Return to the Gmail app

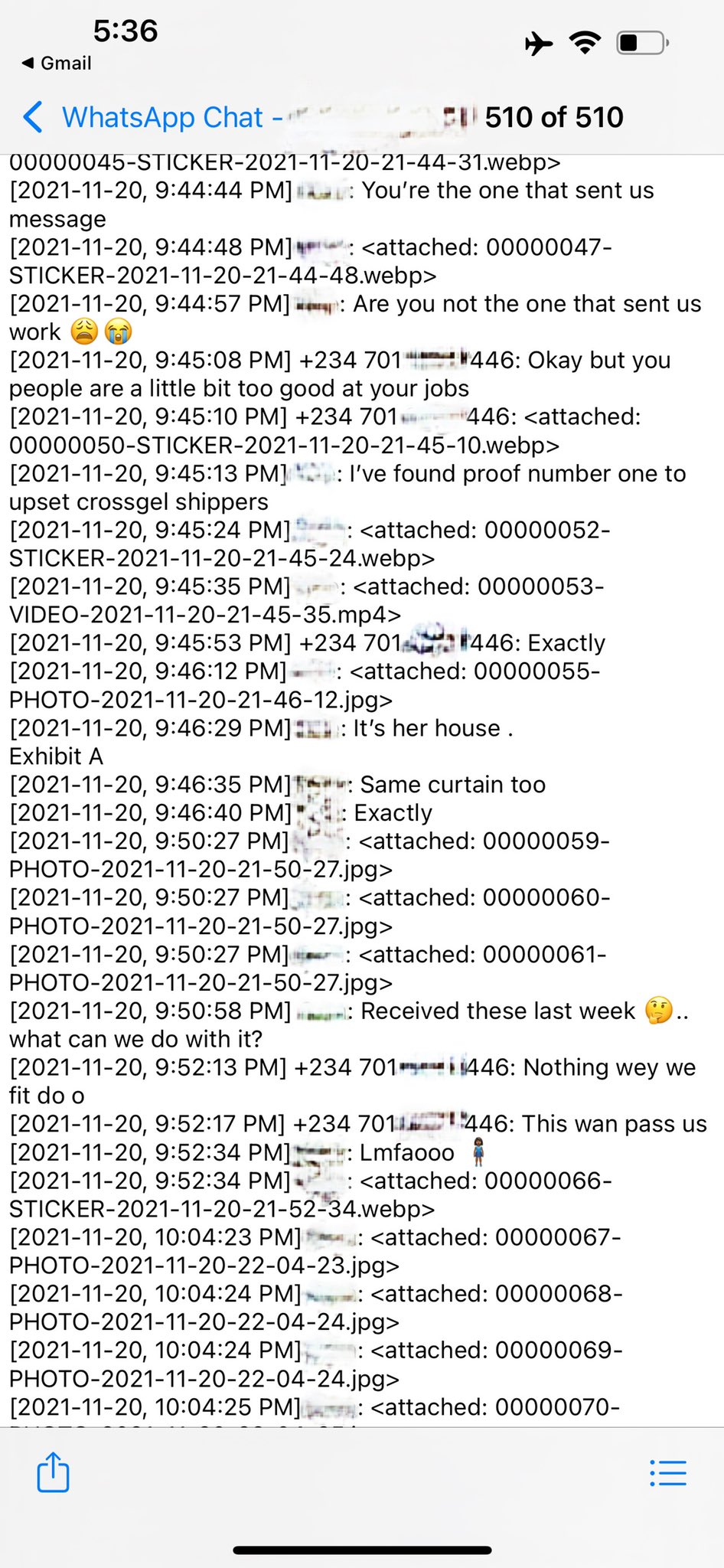coord(57,63)
